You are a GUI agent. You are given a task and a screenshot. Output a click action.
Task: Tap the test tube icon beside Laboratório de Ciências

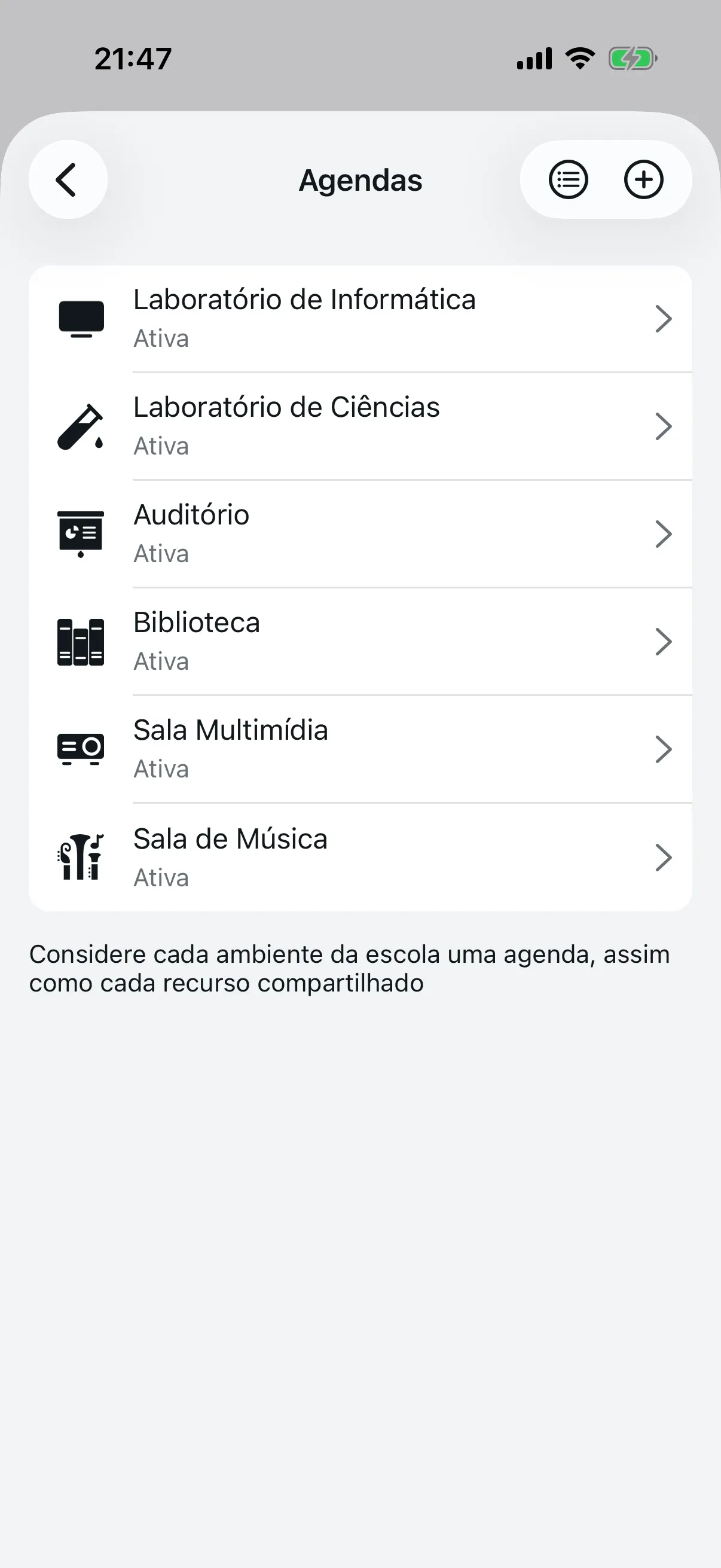[x=80, y=425]
